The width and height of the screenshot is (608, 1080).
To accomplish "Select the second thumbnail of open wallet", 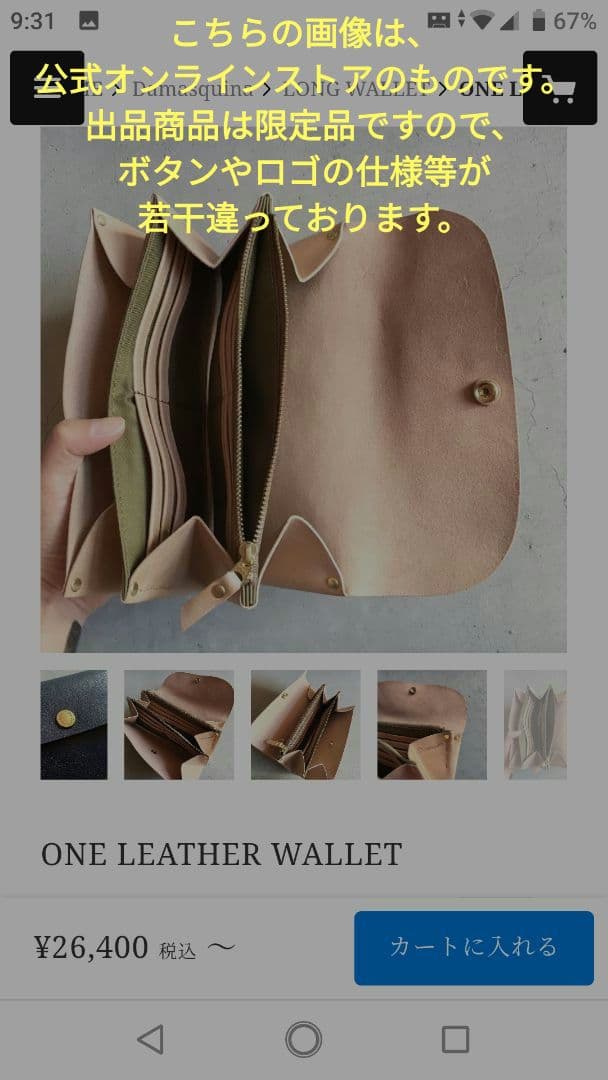I will 179,725.
